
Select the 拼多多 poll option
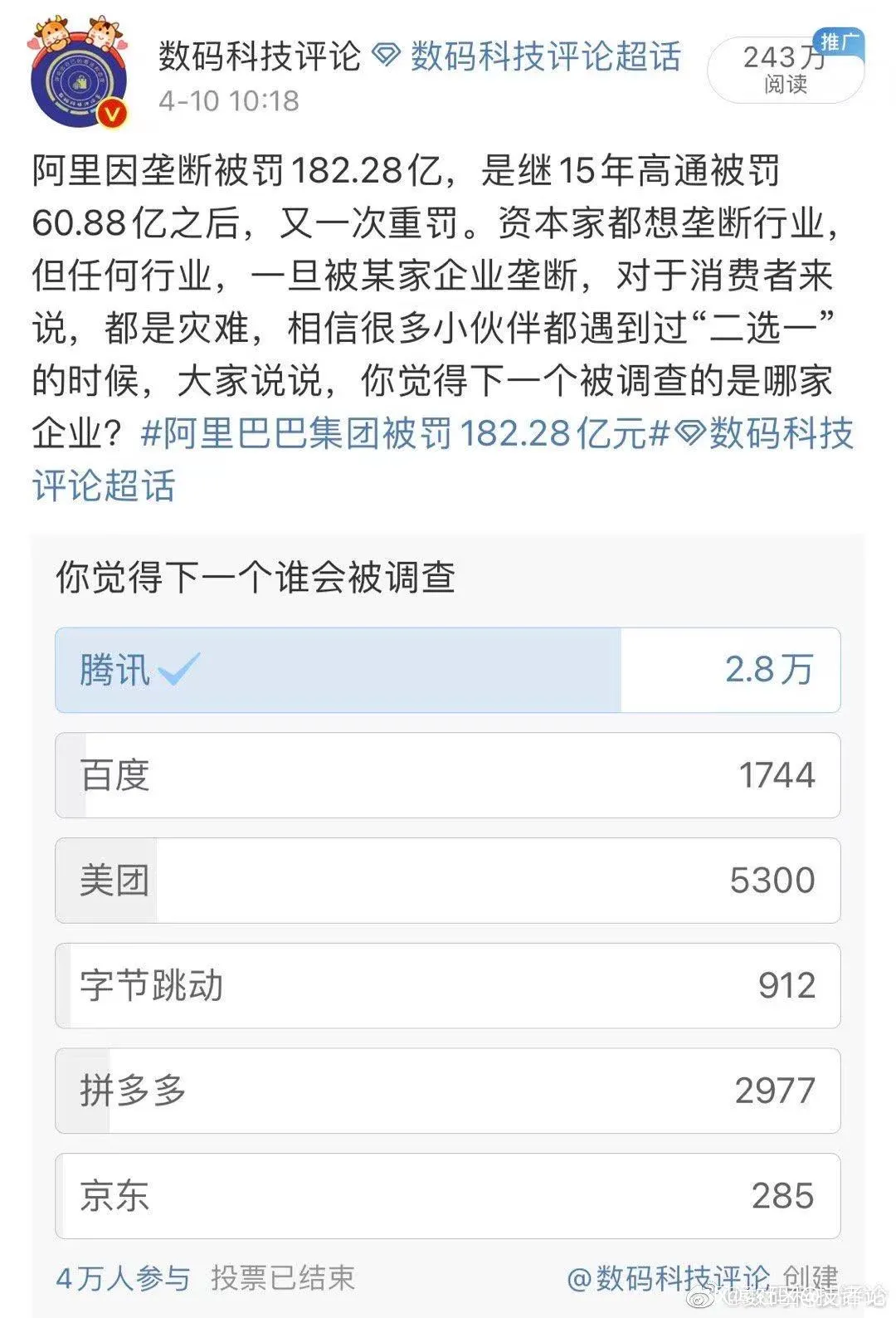click(x=448, y=1091)
